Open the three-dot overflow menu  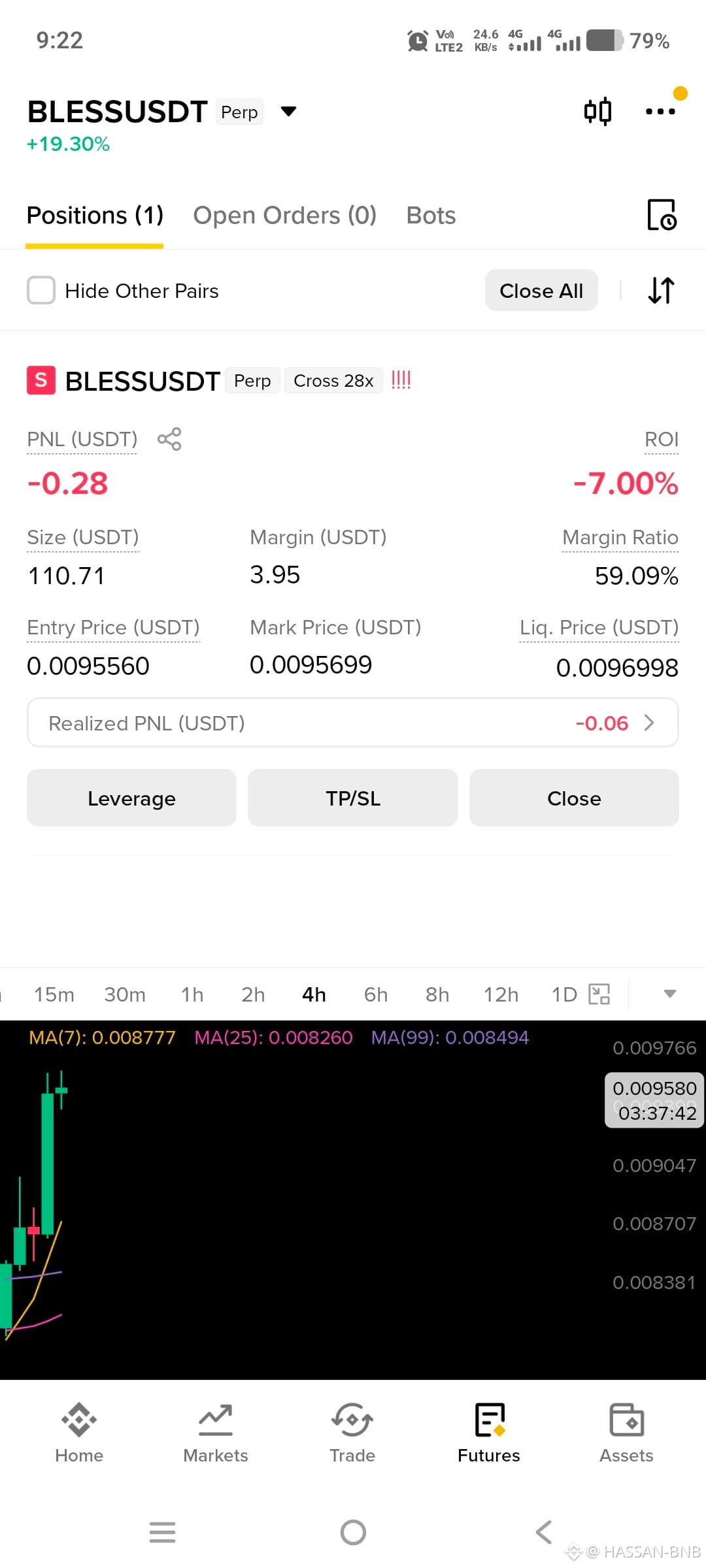click(x=660, y=111)
